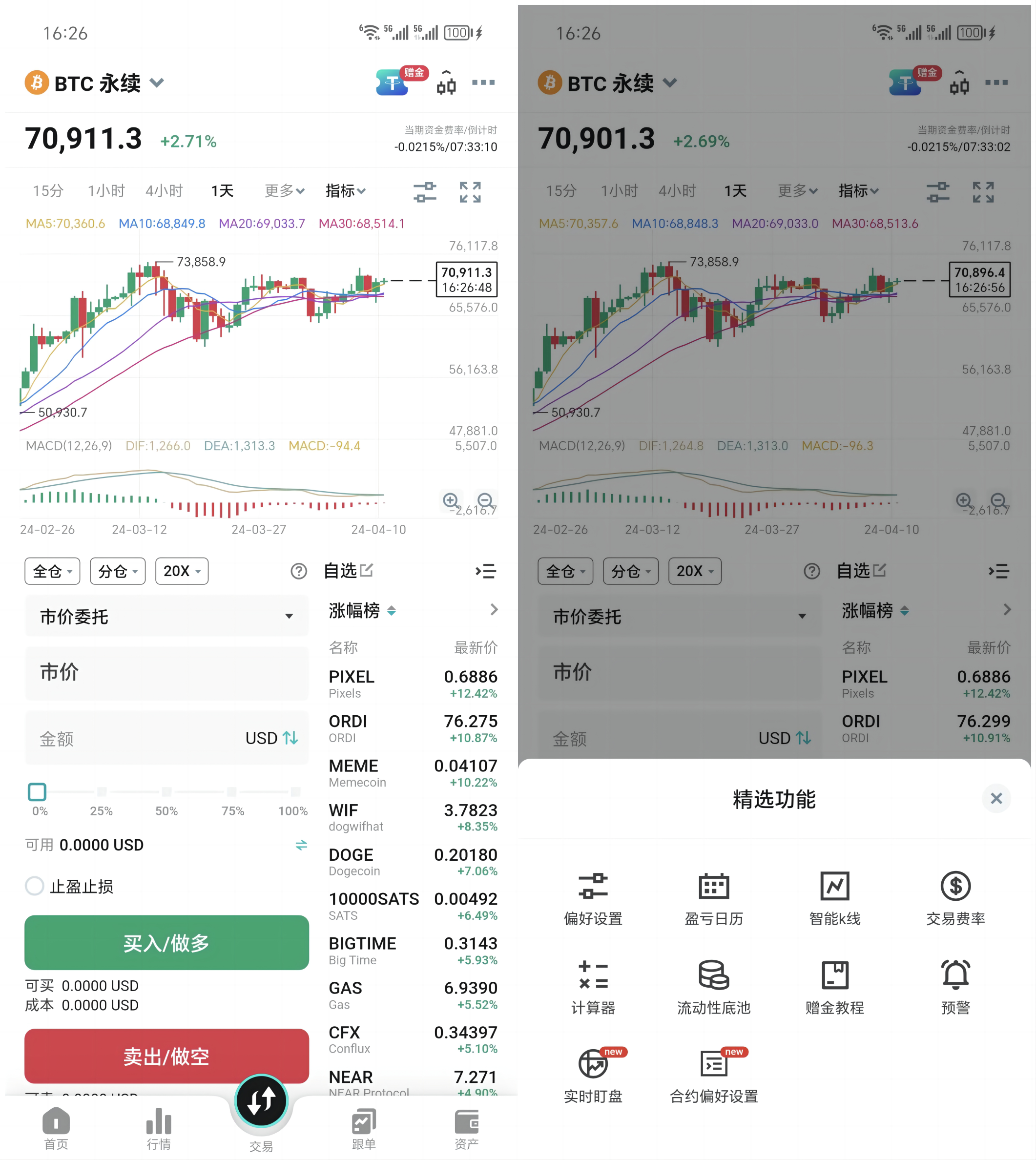Open 实时盯盘 live monitoring
This screenshot has width=1036, height=1160.
click(x=593, y=1075)
